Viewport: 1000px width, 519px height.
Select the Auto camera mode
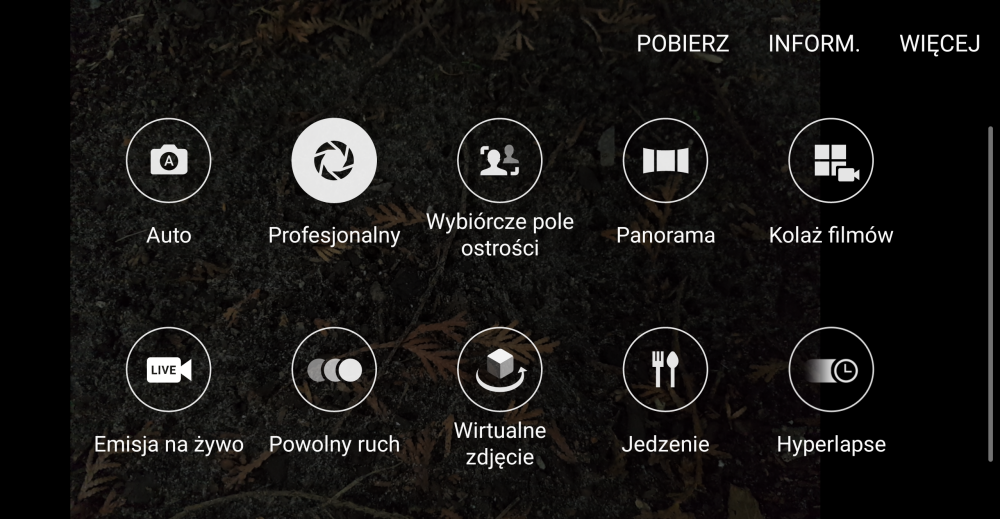168,161
